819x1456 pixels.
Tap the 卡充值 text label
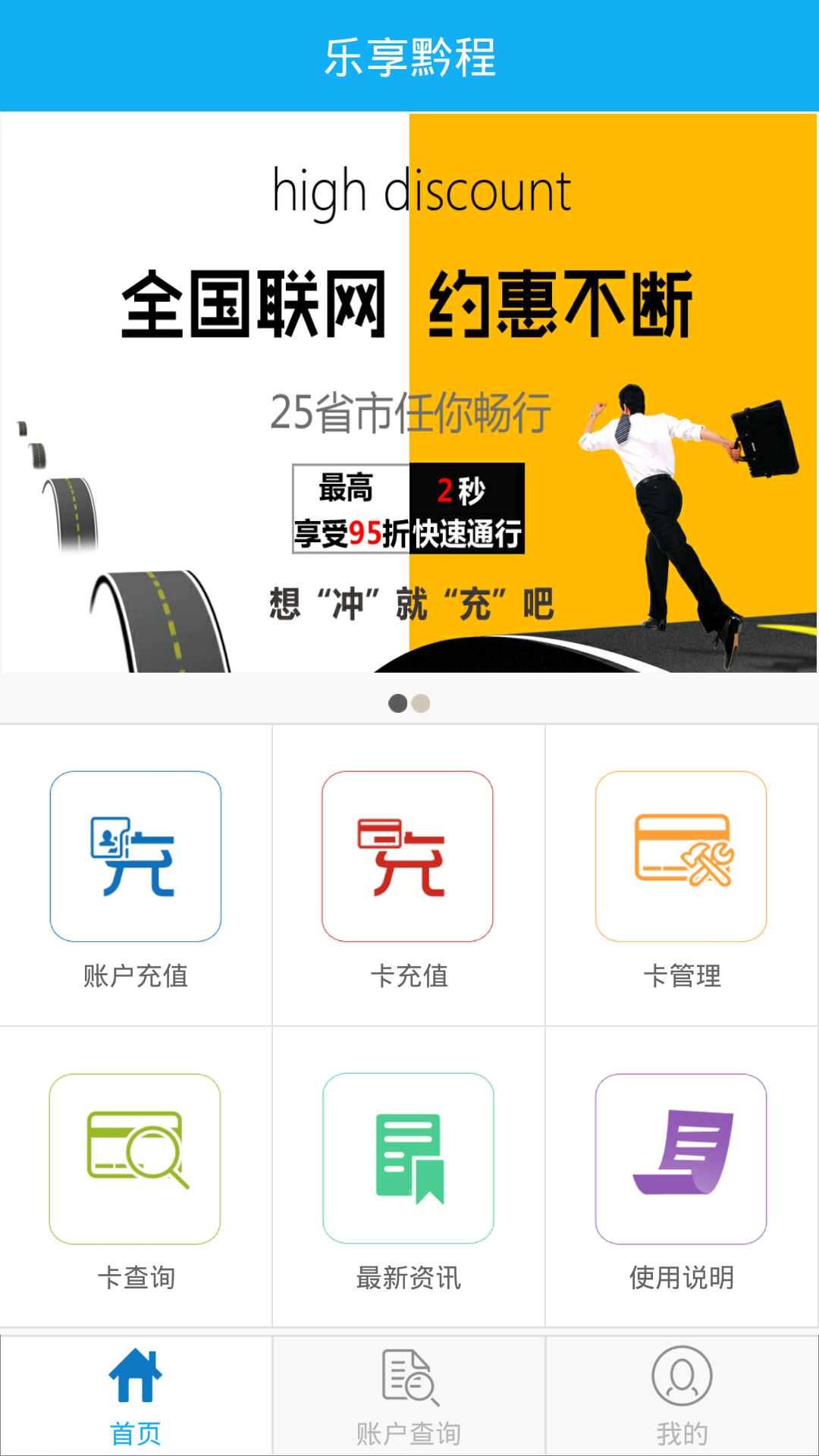(x=408, y=977)
